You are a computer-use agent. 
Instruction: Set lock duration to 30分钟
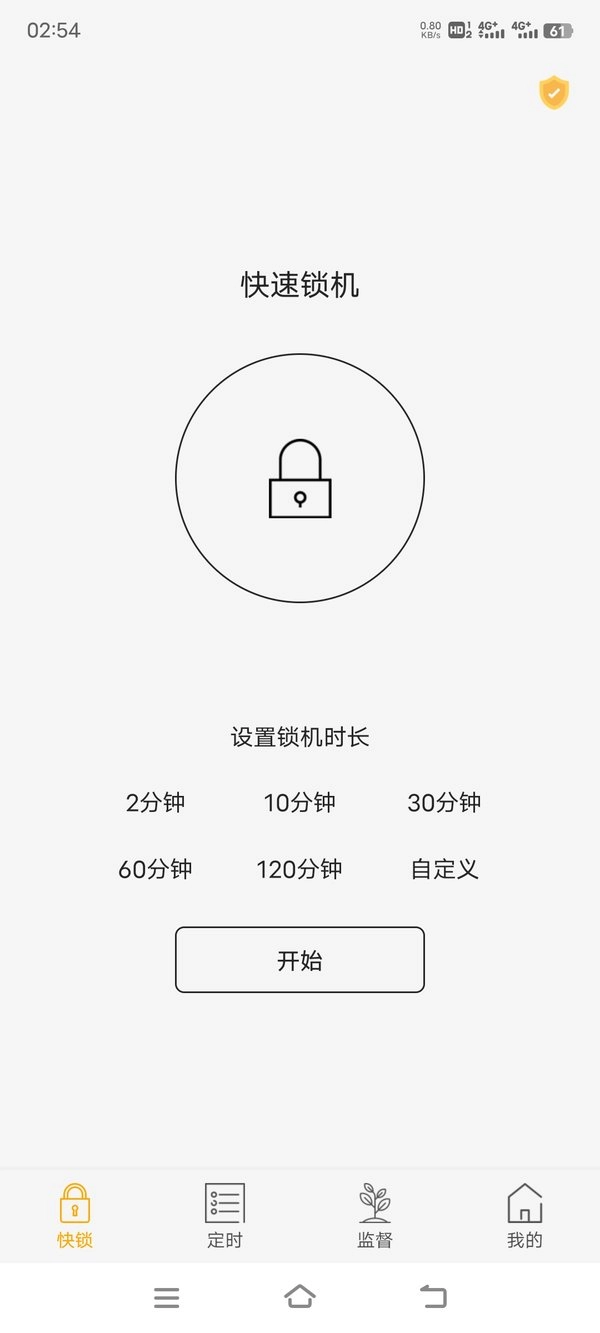tap(444, 802)
